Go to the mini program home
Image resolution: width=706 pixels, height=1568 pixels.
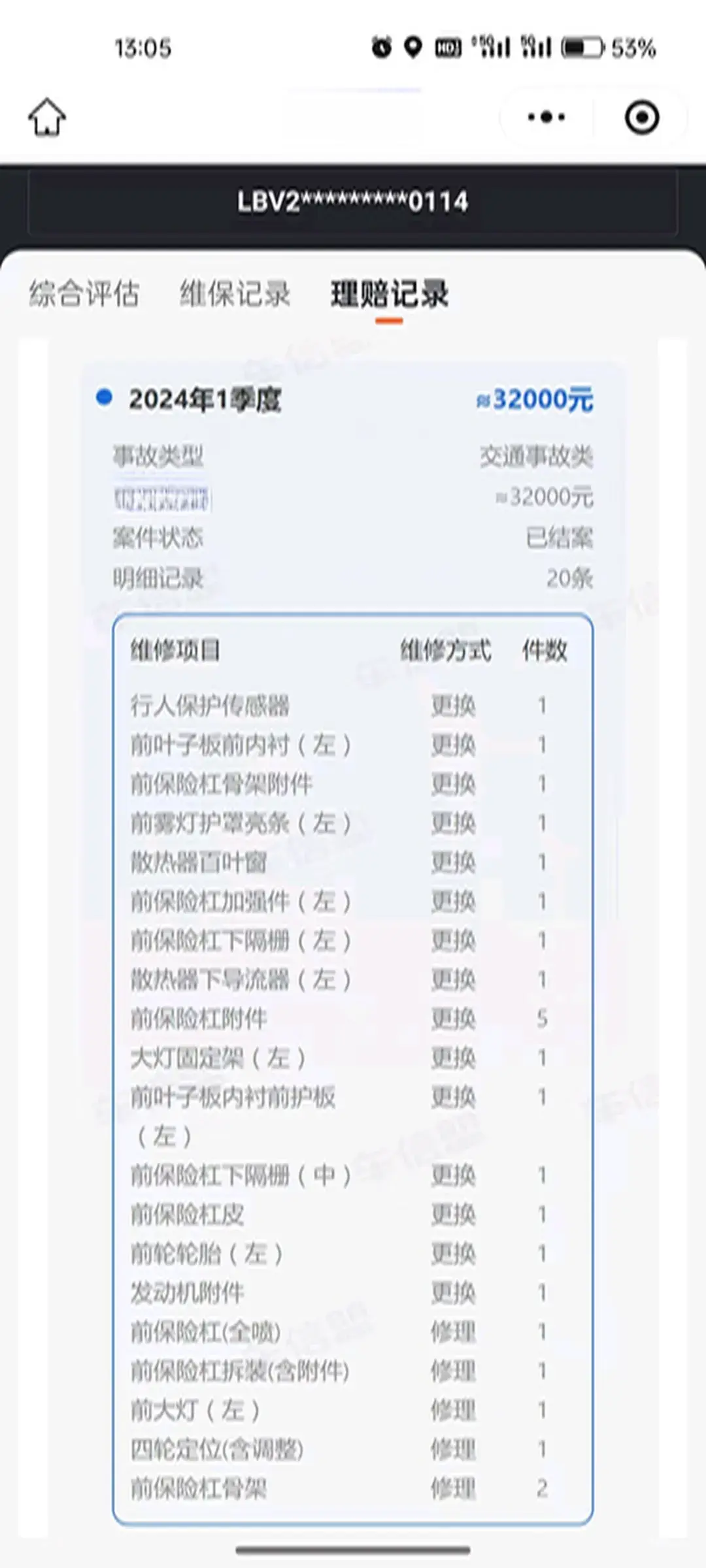click(47, 118)
